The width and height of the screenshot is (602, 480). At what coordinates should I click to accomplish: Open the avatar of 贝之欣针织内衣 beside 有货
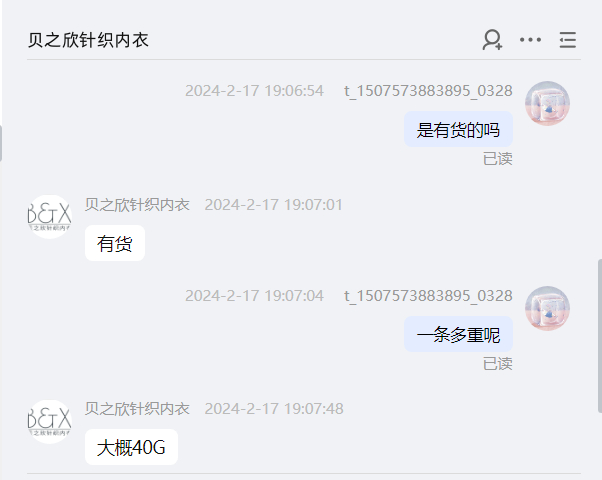pos(49,217)
